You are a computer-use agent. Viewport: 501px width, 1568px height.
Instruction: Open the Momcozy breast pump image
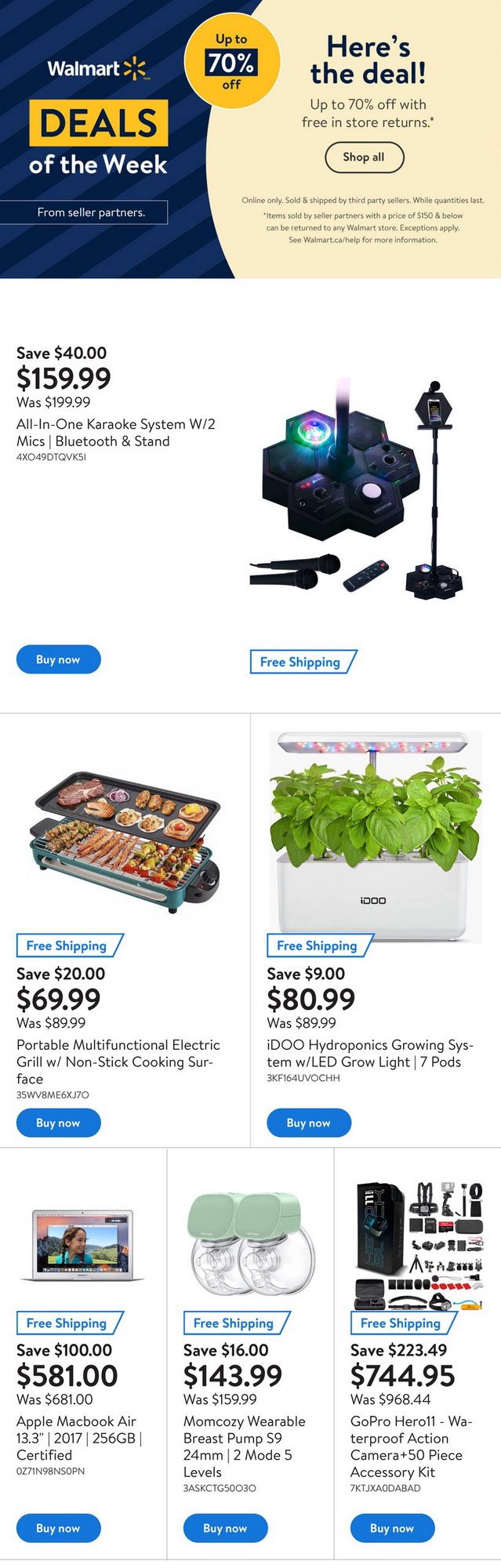coord(250,1245)
